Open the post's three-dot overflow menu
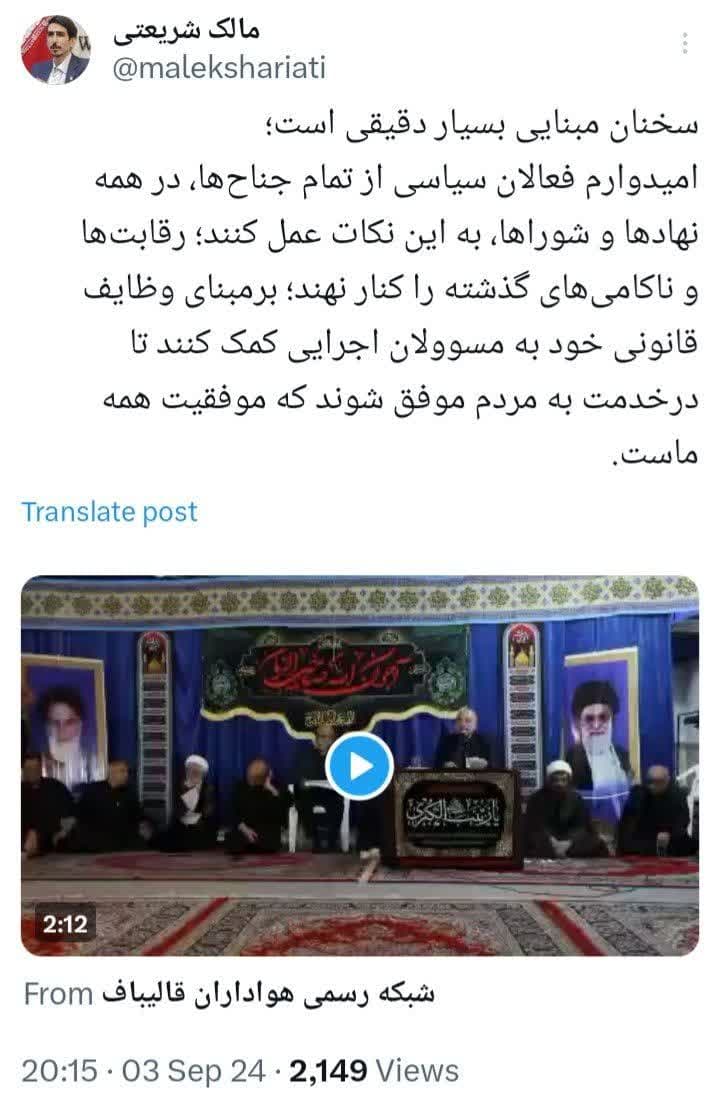 [x=685, y=43]
